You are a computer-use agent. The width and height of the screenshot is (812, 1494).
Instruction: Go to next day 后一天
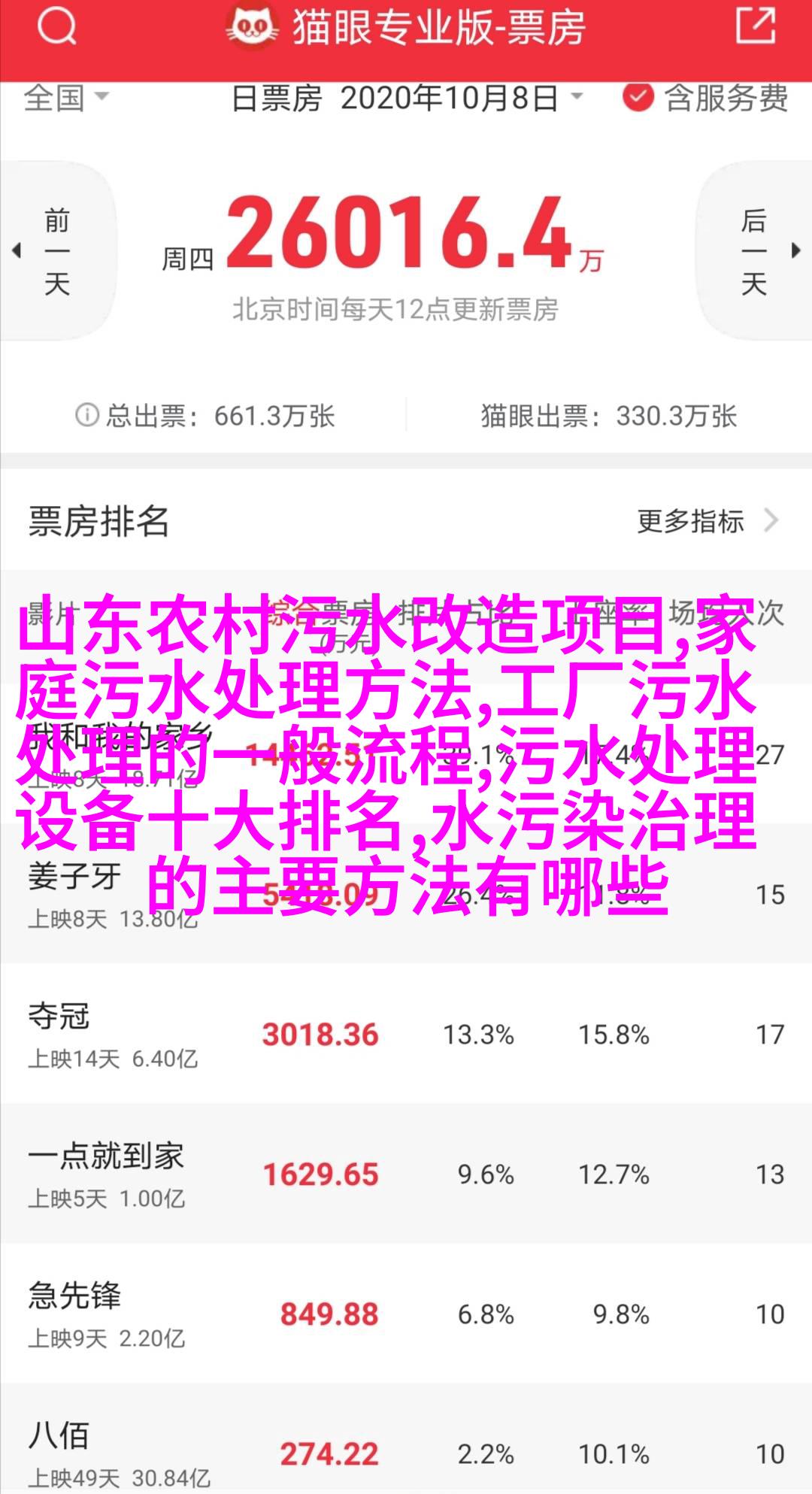click(754, 252)
